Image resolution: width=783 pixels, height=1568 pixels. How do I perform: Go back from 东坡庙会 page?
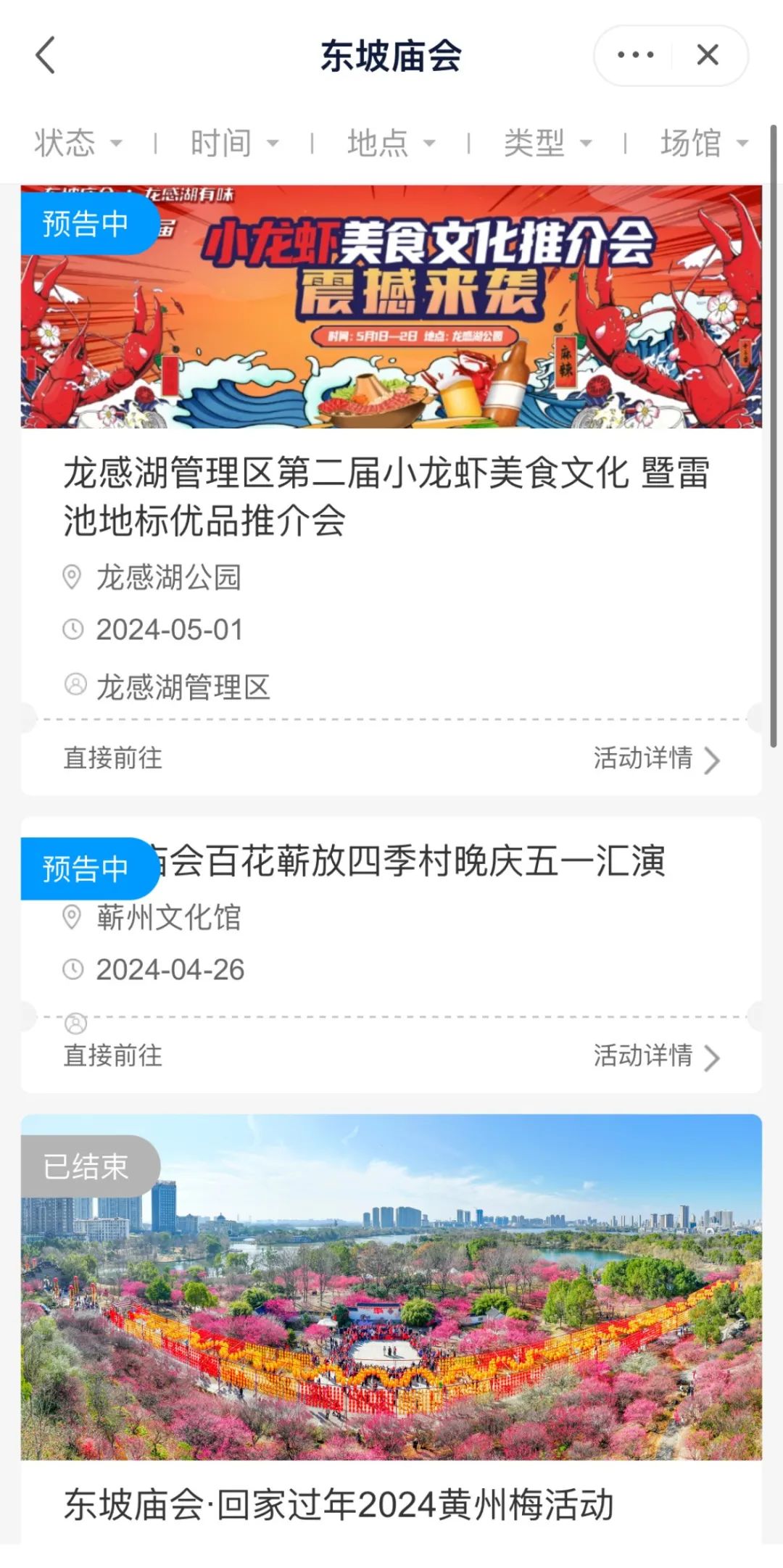(x=46, y=56)
